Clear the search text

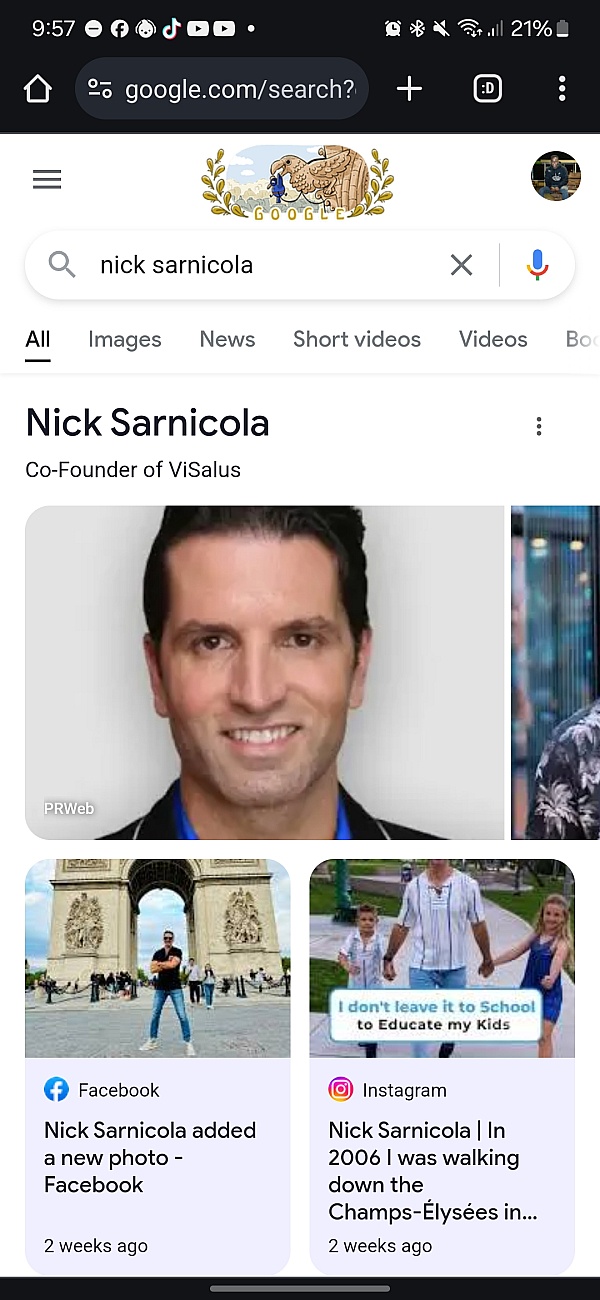(461, 265)
